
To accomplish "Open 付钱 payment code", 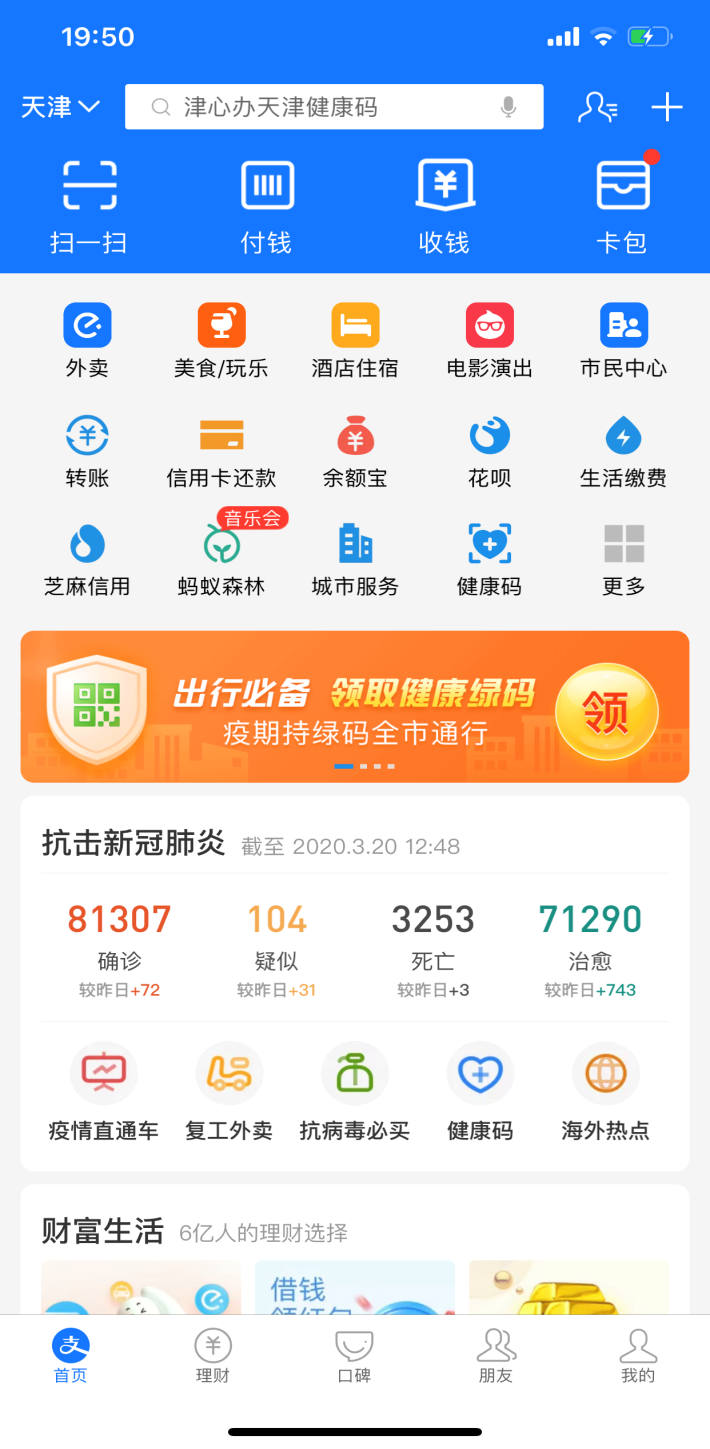I will (266, 206).
